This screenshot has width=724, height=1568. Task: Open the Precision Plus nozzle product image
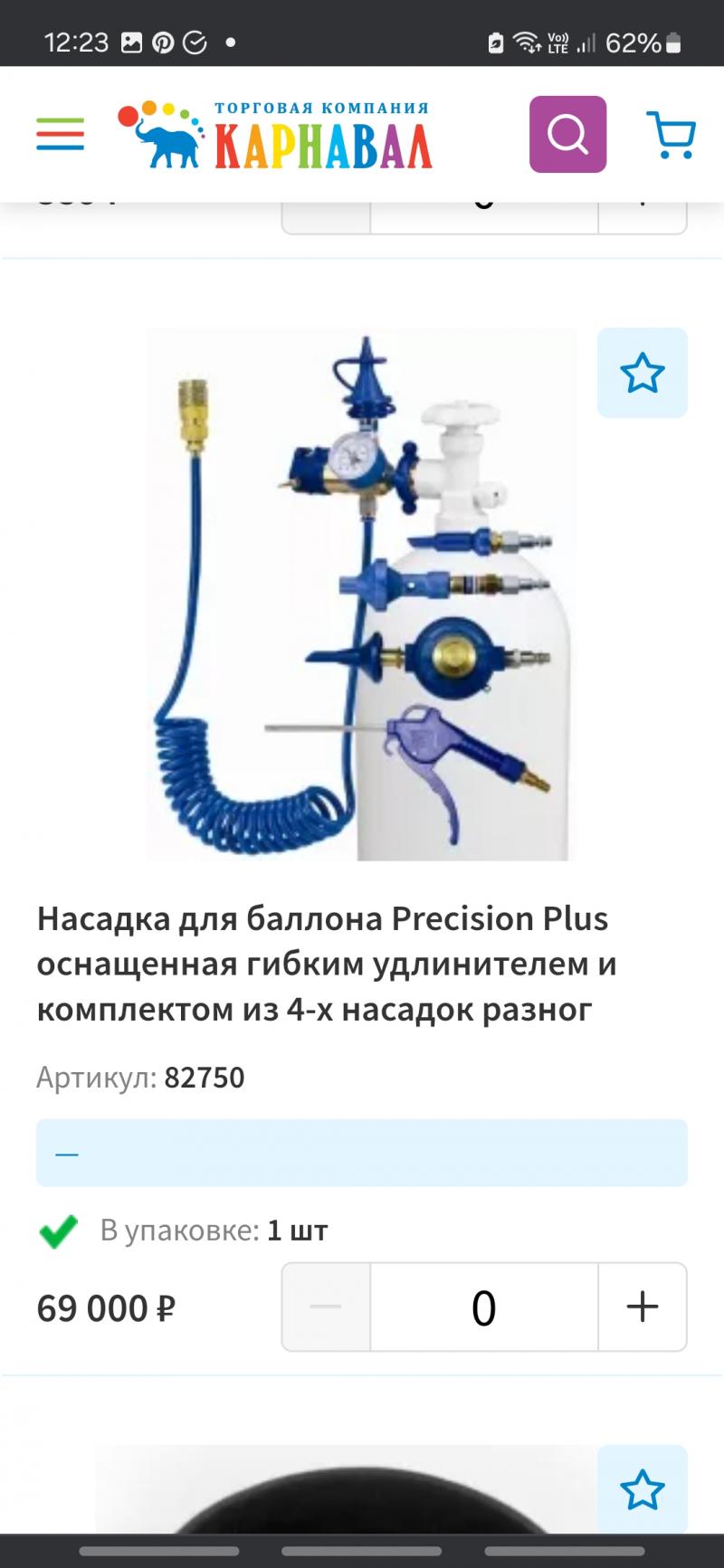[x=362, y=594]
